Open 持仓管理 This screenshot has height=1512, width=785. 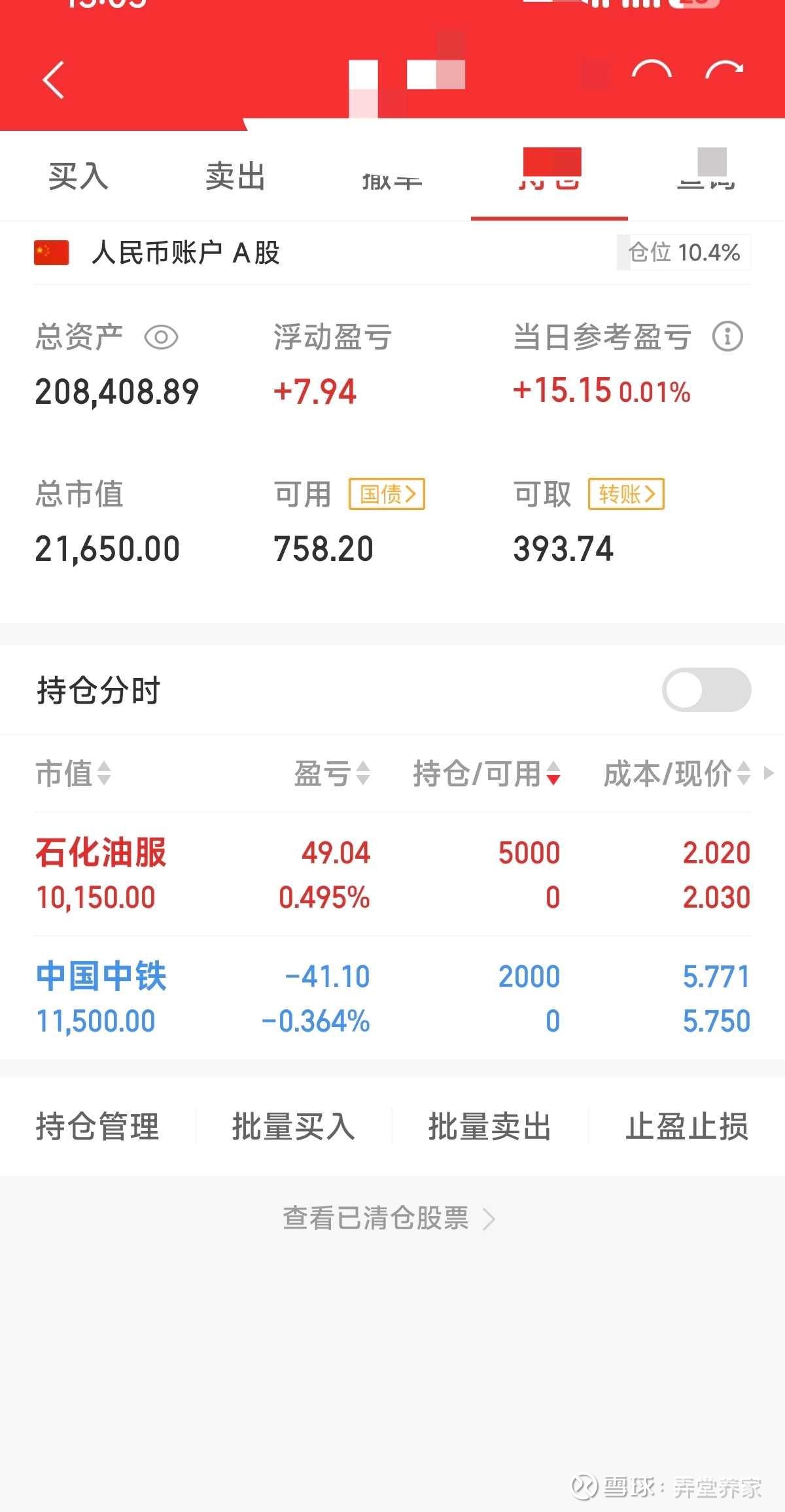(97, 1126)
